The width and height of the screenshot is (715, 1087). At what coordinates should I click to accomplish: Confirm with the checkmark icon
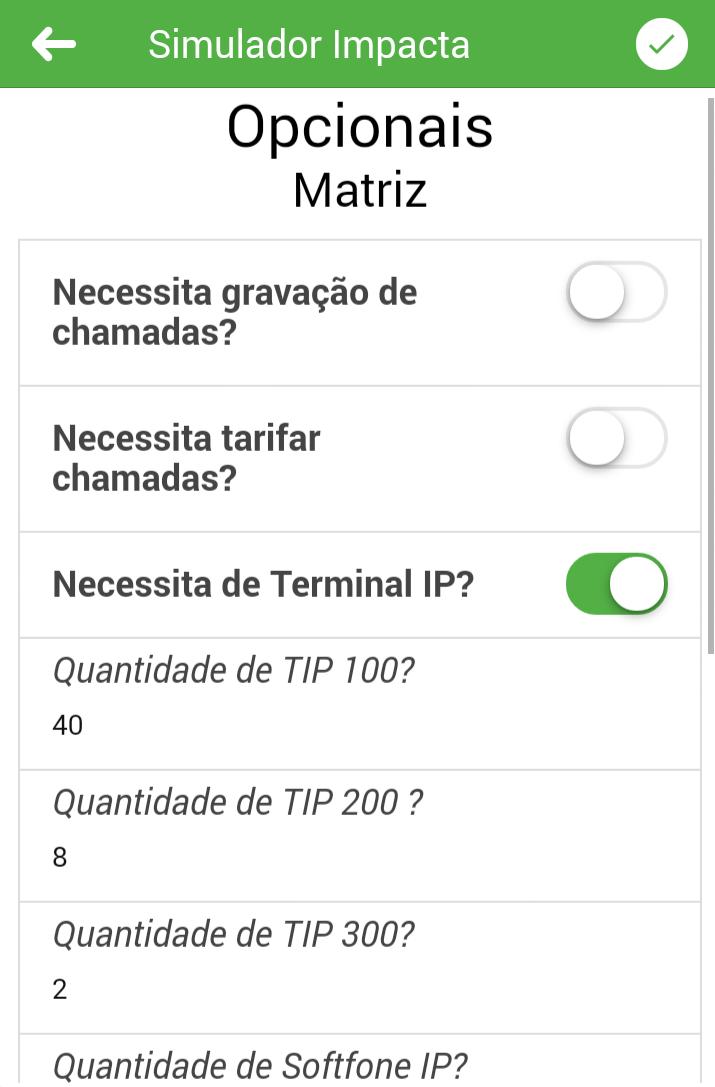pyautogui.click(x=661, y=44)
